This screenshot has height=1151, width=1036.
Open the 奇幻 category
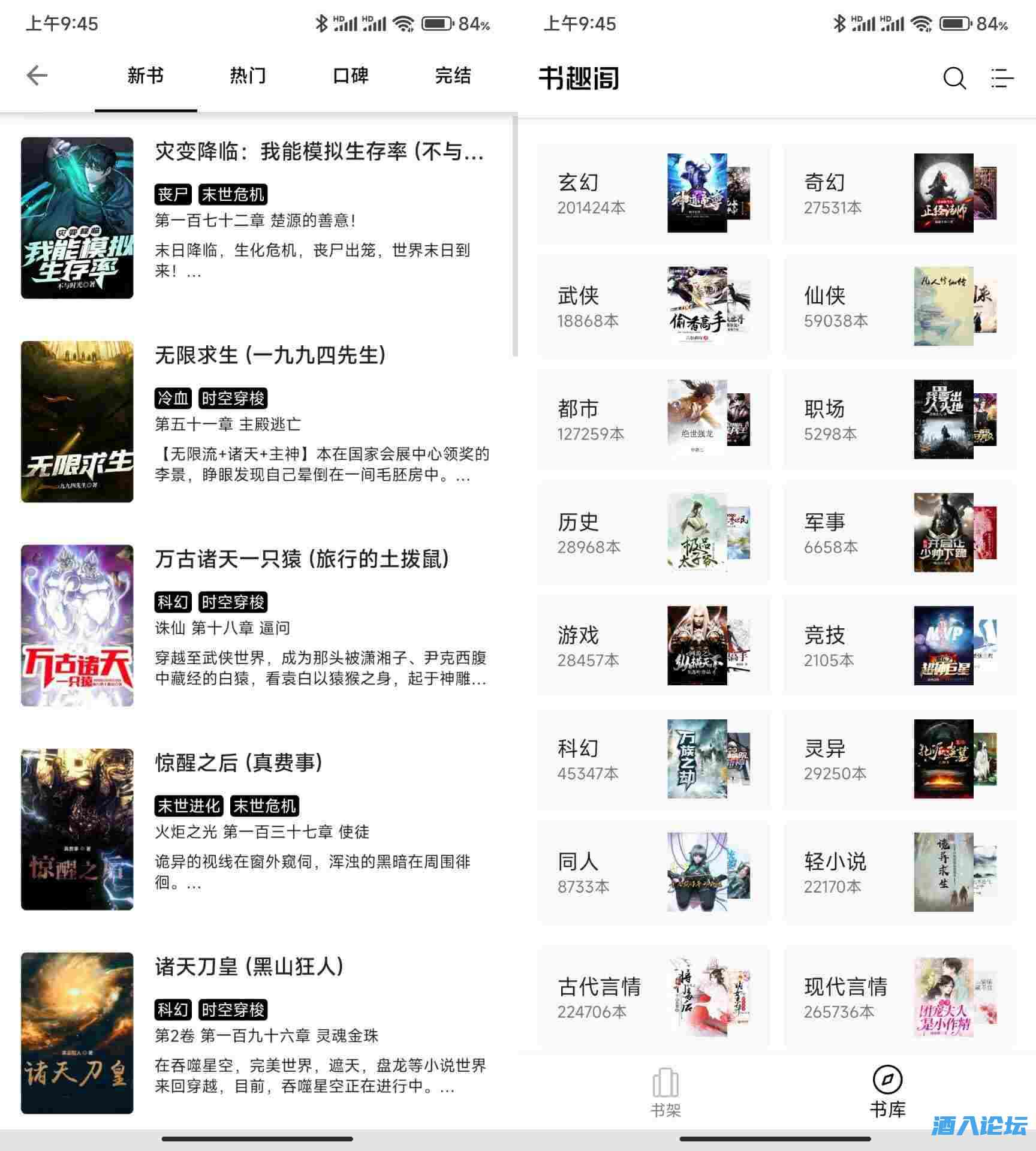click(x=900, y=193)
